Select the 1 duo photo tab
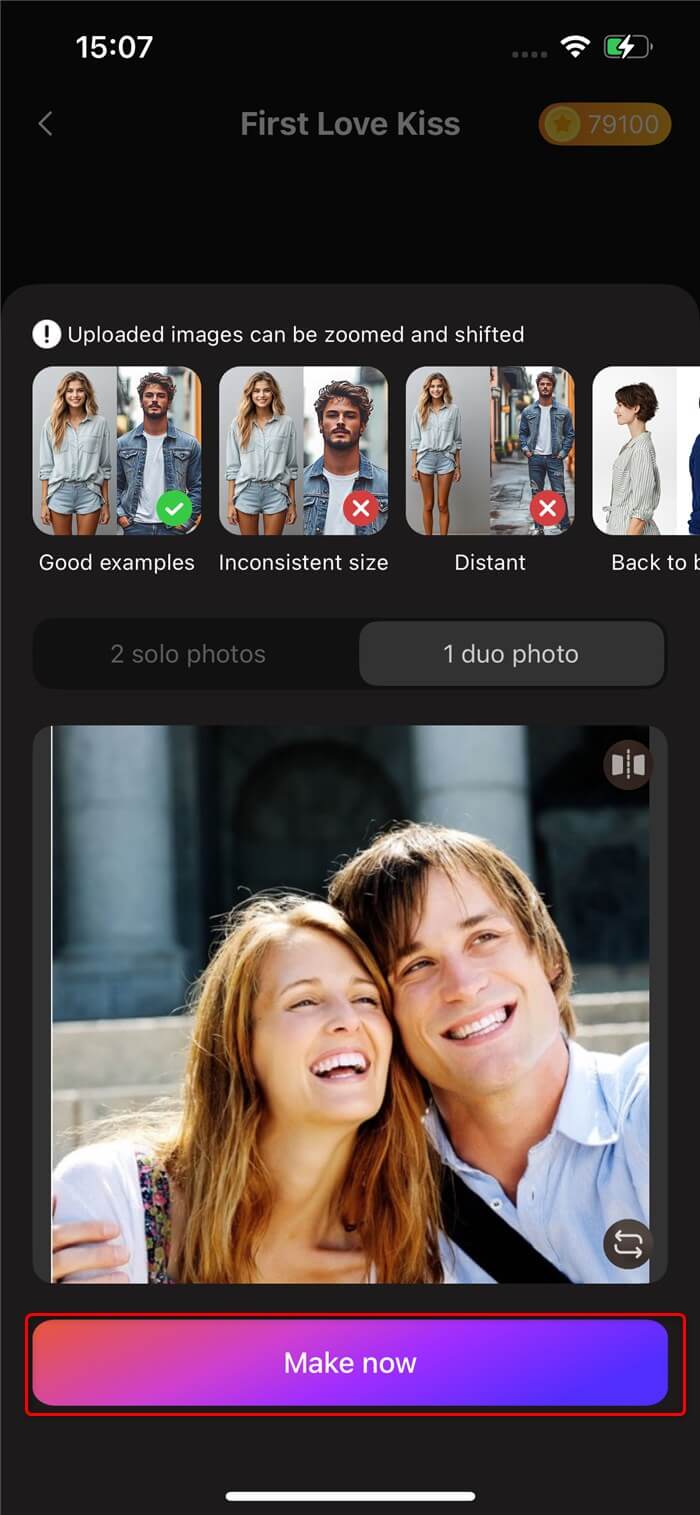Image resolution: width=700 pixels, height=1515 pixels. click(x=511, y=654)
